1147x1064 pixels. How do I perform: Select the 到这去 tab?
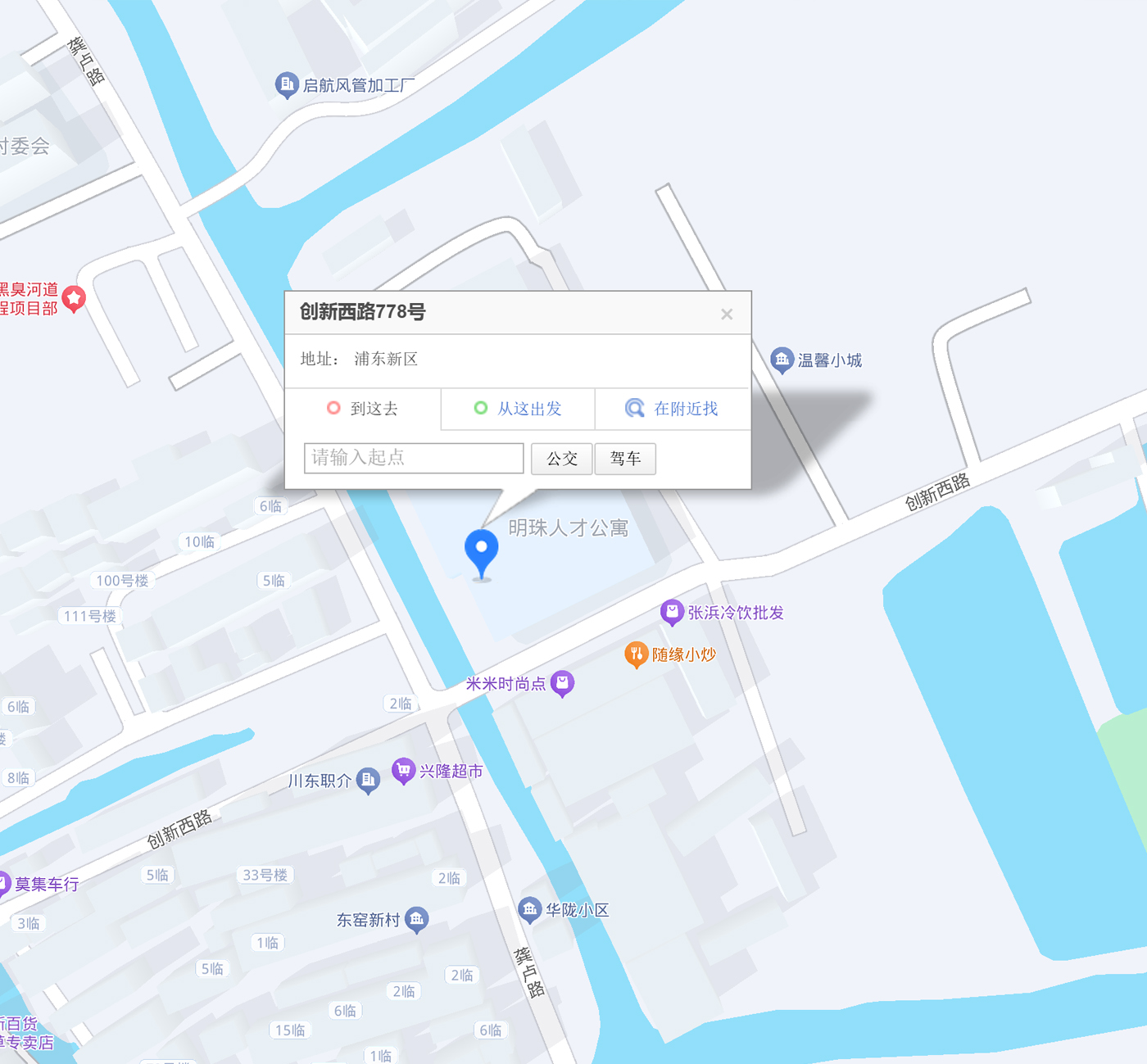tap(363, 409)
